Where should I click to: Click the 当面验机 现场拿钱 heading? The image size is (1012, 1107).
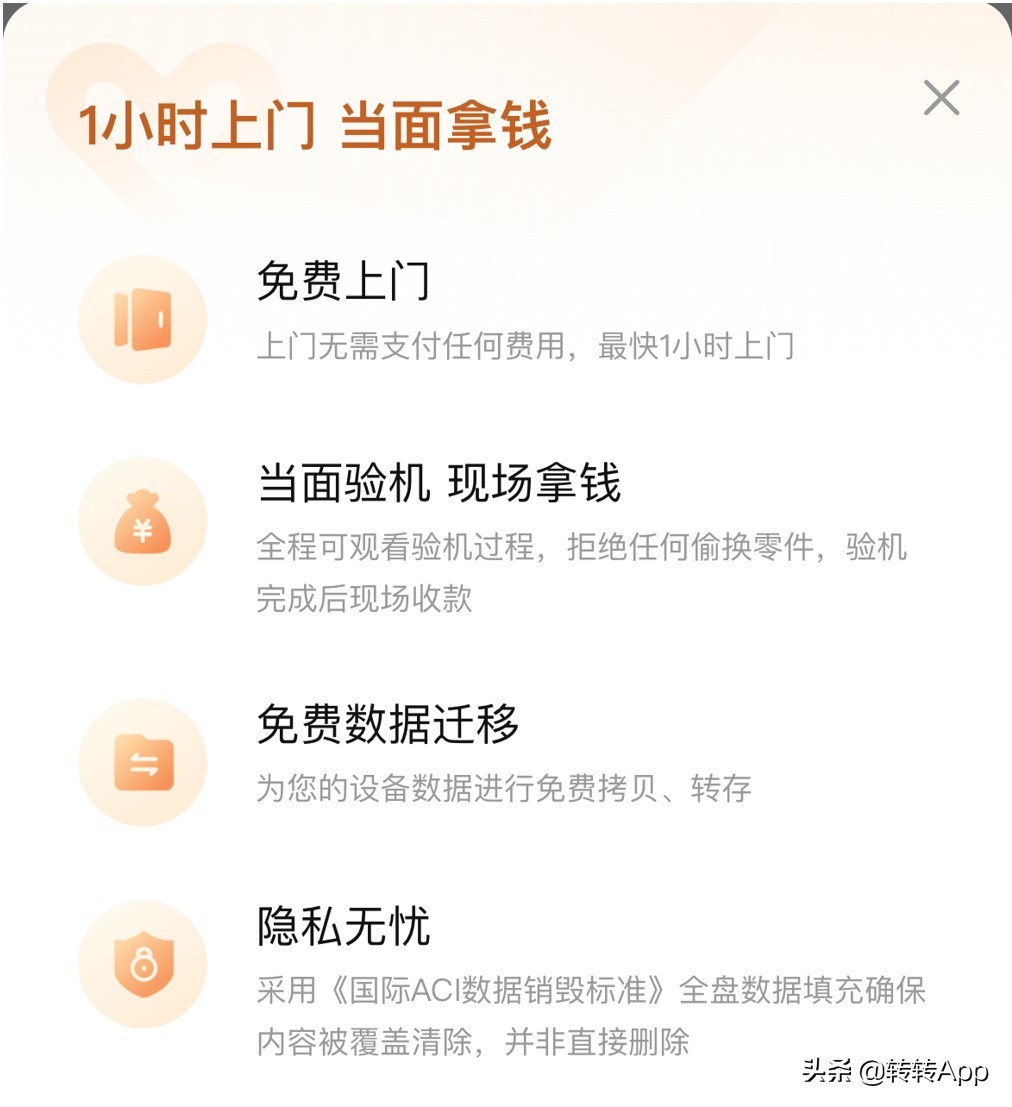pyautogui.click(x=440, y=483)
